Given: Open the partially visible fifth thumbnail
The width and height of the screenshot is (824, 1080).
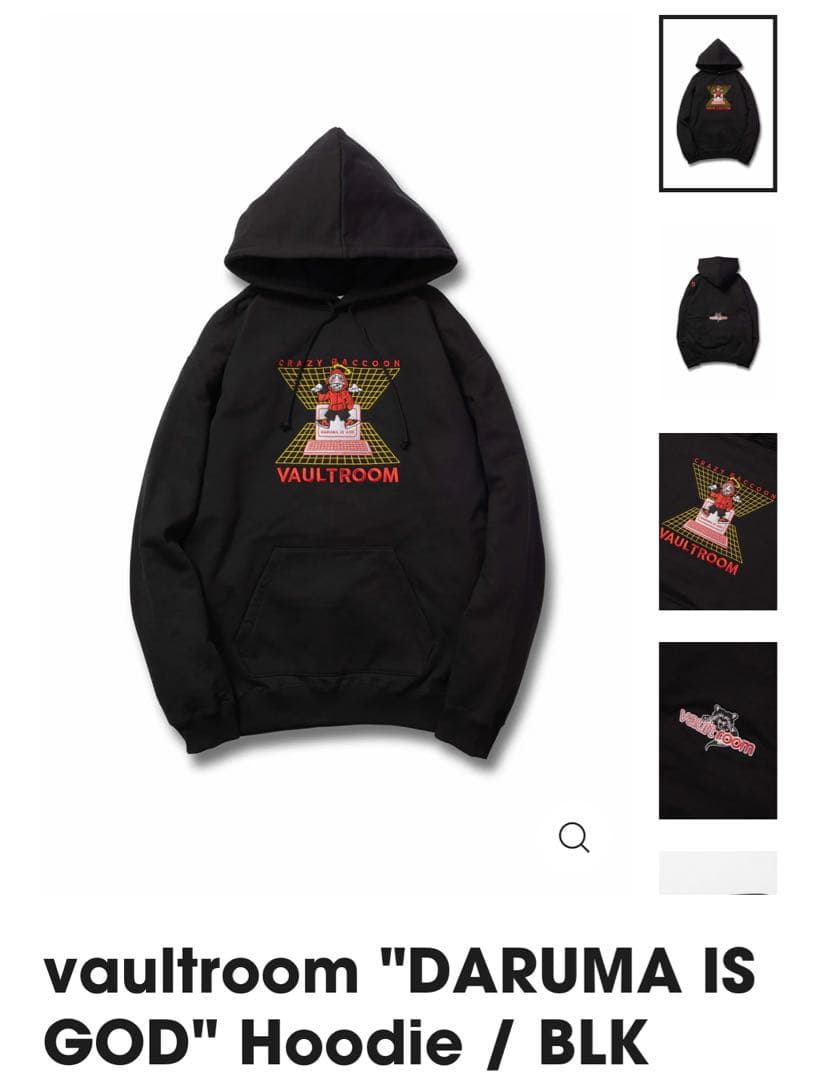Looking at the screenshot, I should tap(717, 872).
